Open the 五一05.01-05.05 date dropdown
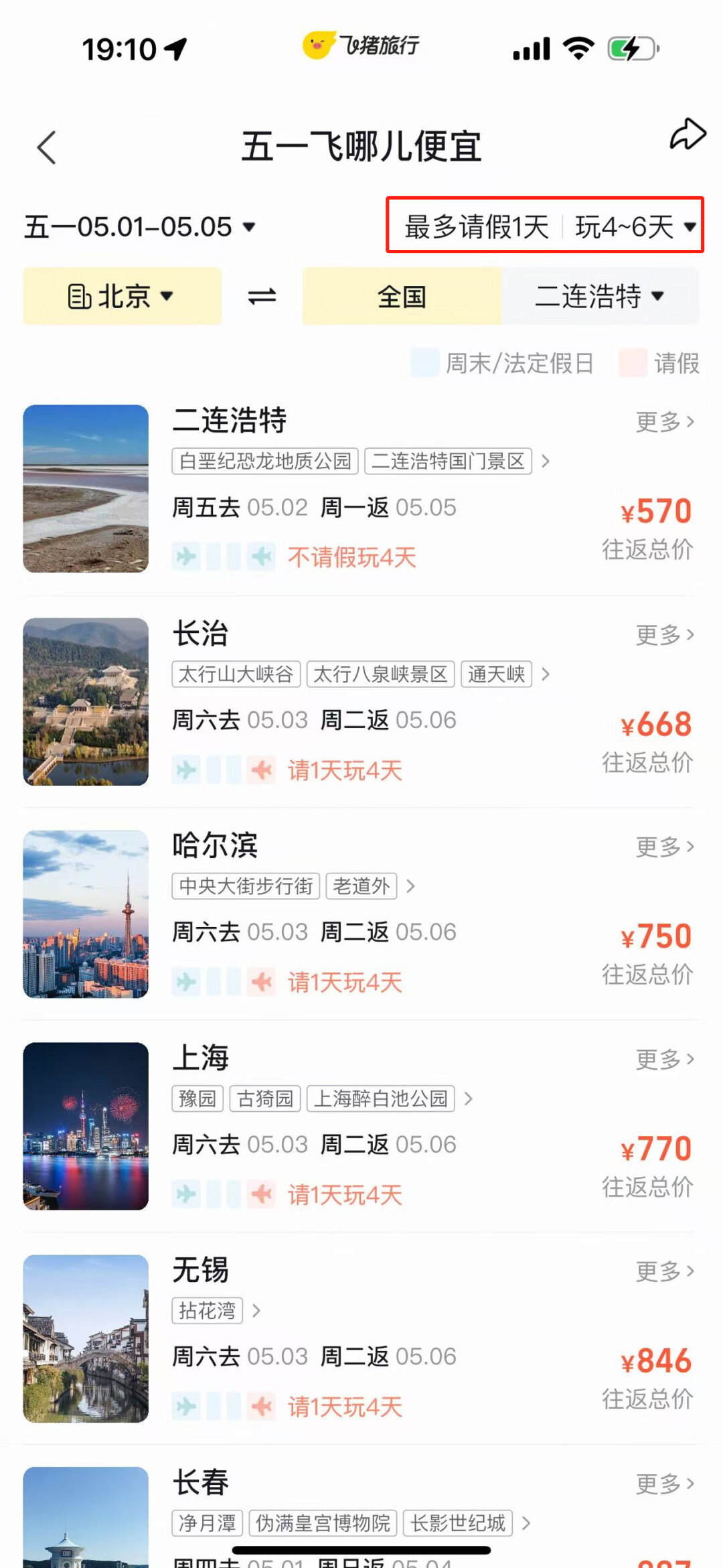Viewport: 723px width, 1568px height. tap(140, 227)
